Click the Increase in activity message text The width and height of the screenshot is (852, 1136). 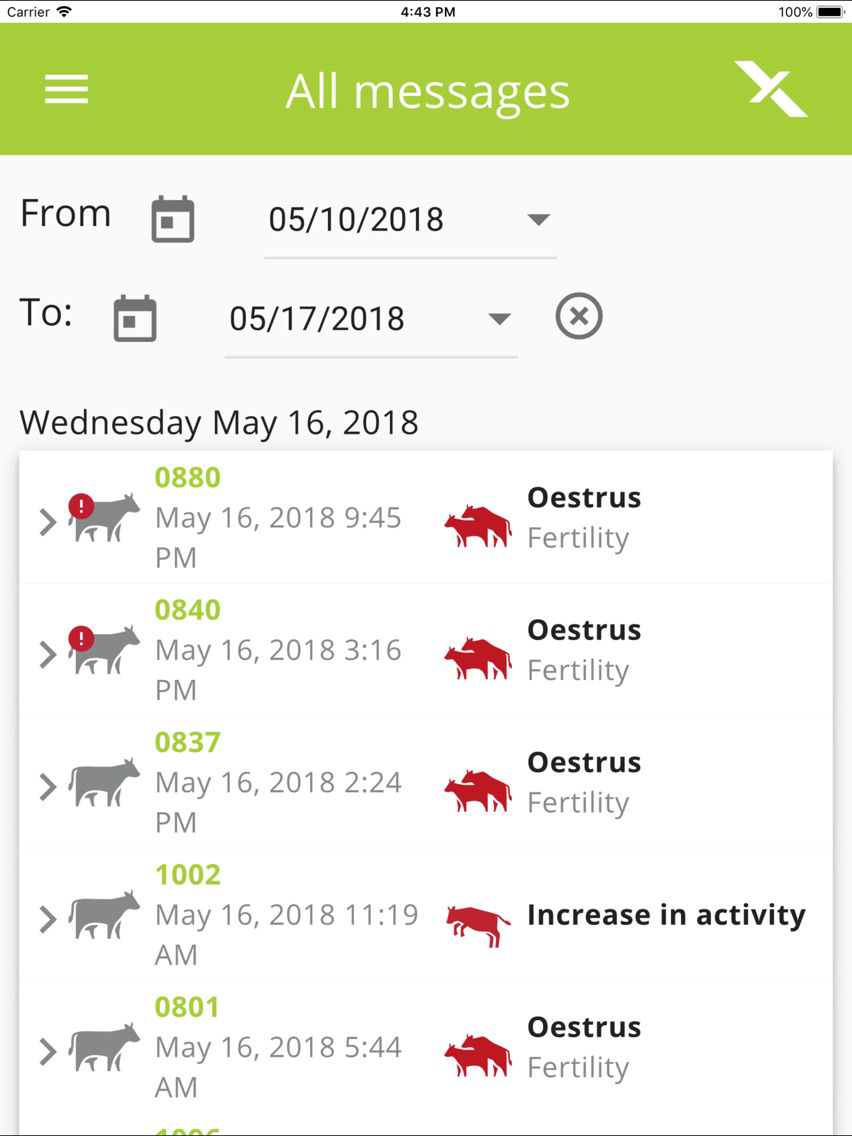tap(666, 914)
